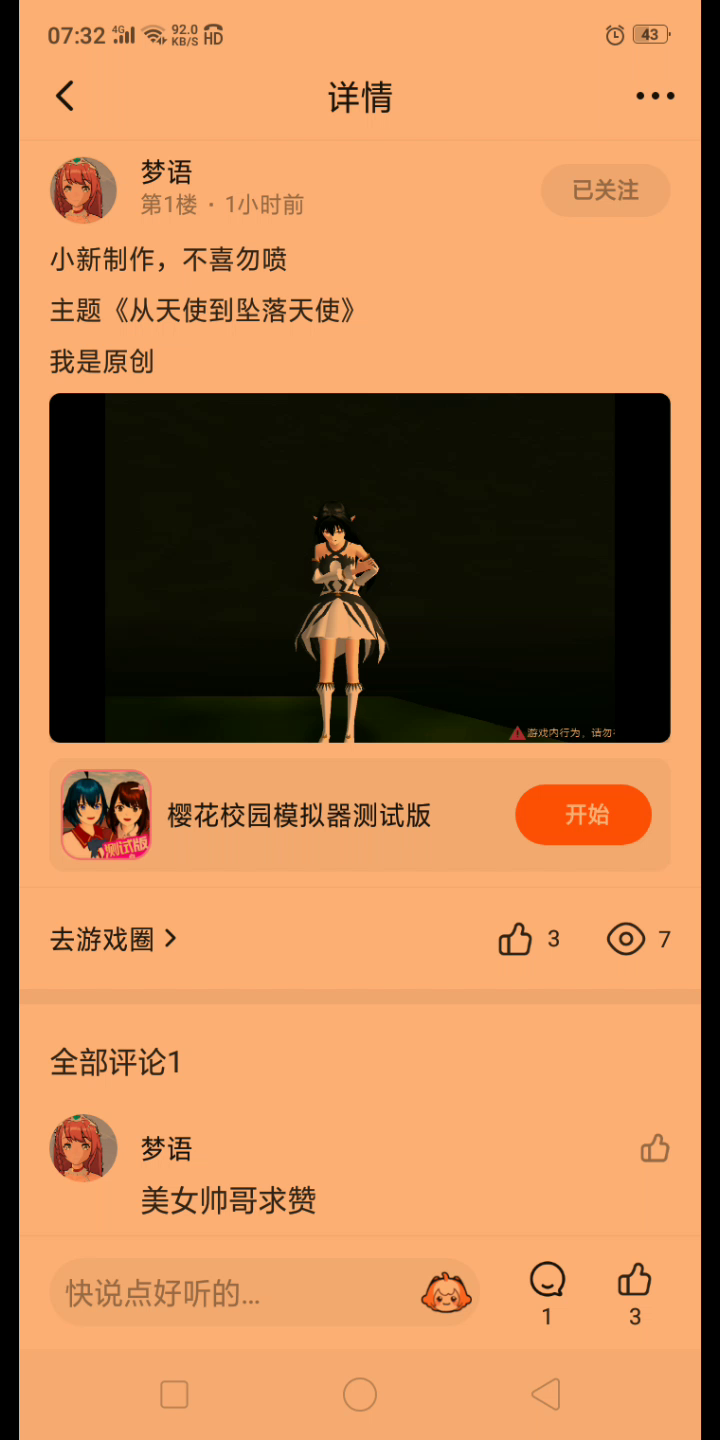Open the three-dot overflow menu
Screen dimensions: 720x1440
pyautogui.click(x=655, y=96)
